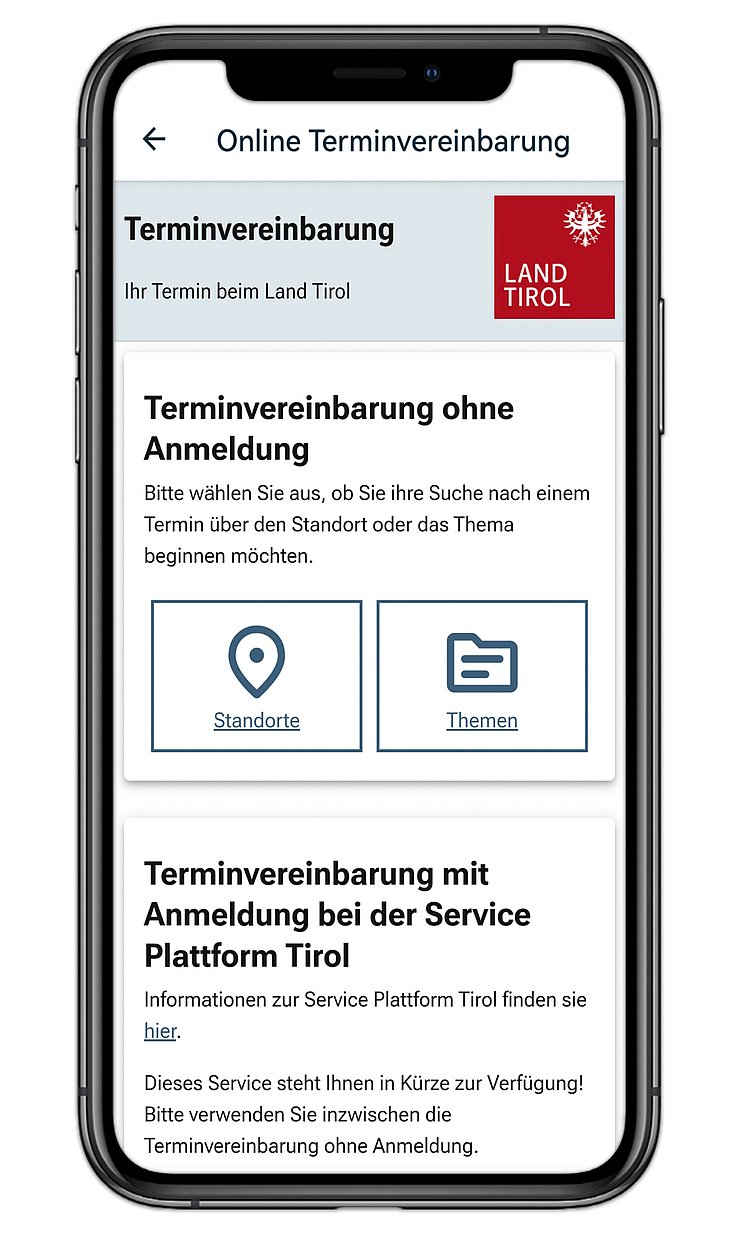This screenshot has width=740, height=1234.
Task: Open the Themen link
Action: (x=482, y=720)
